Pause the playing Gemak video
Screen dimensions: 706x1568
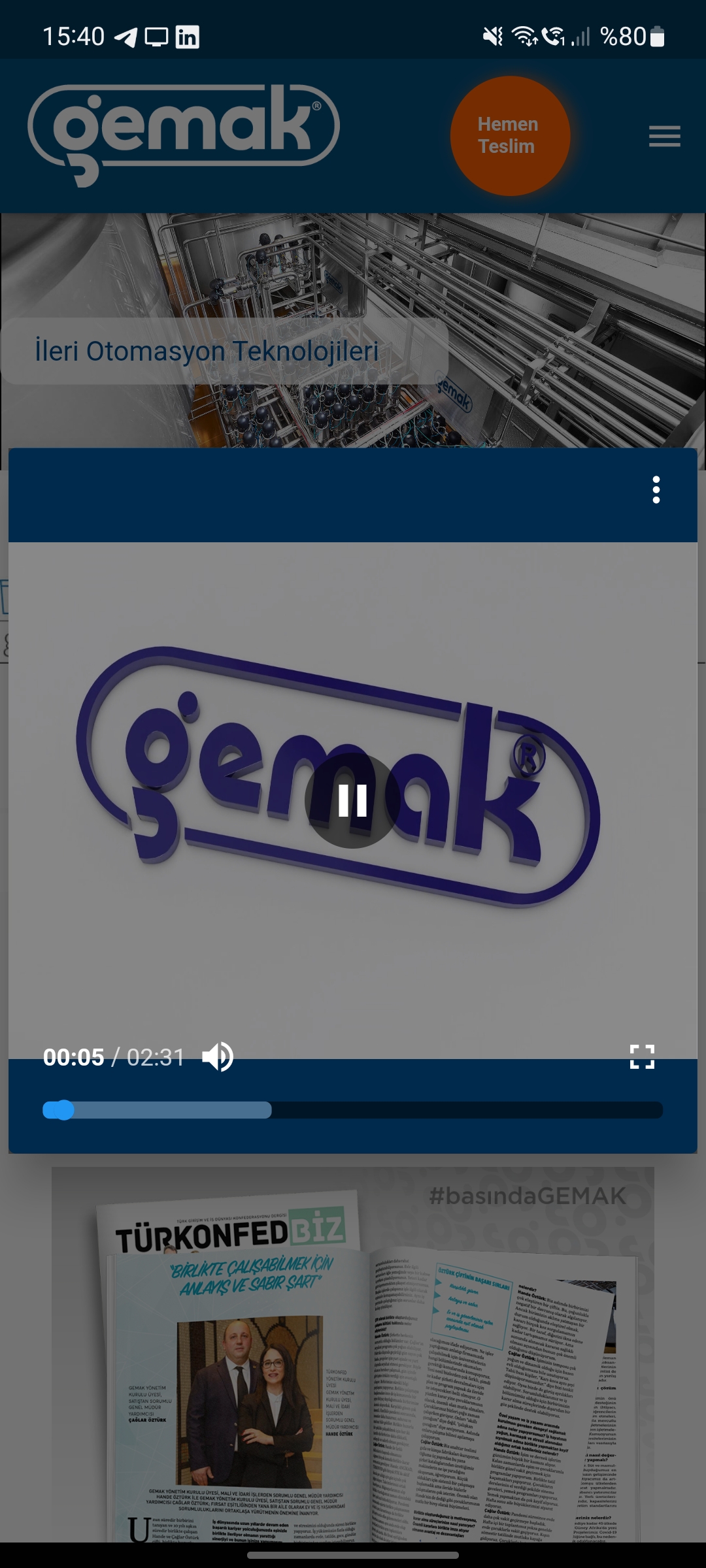[x=352, y=800]
